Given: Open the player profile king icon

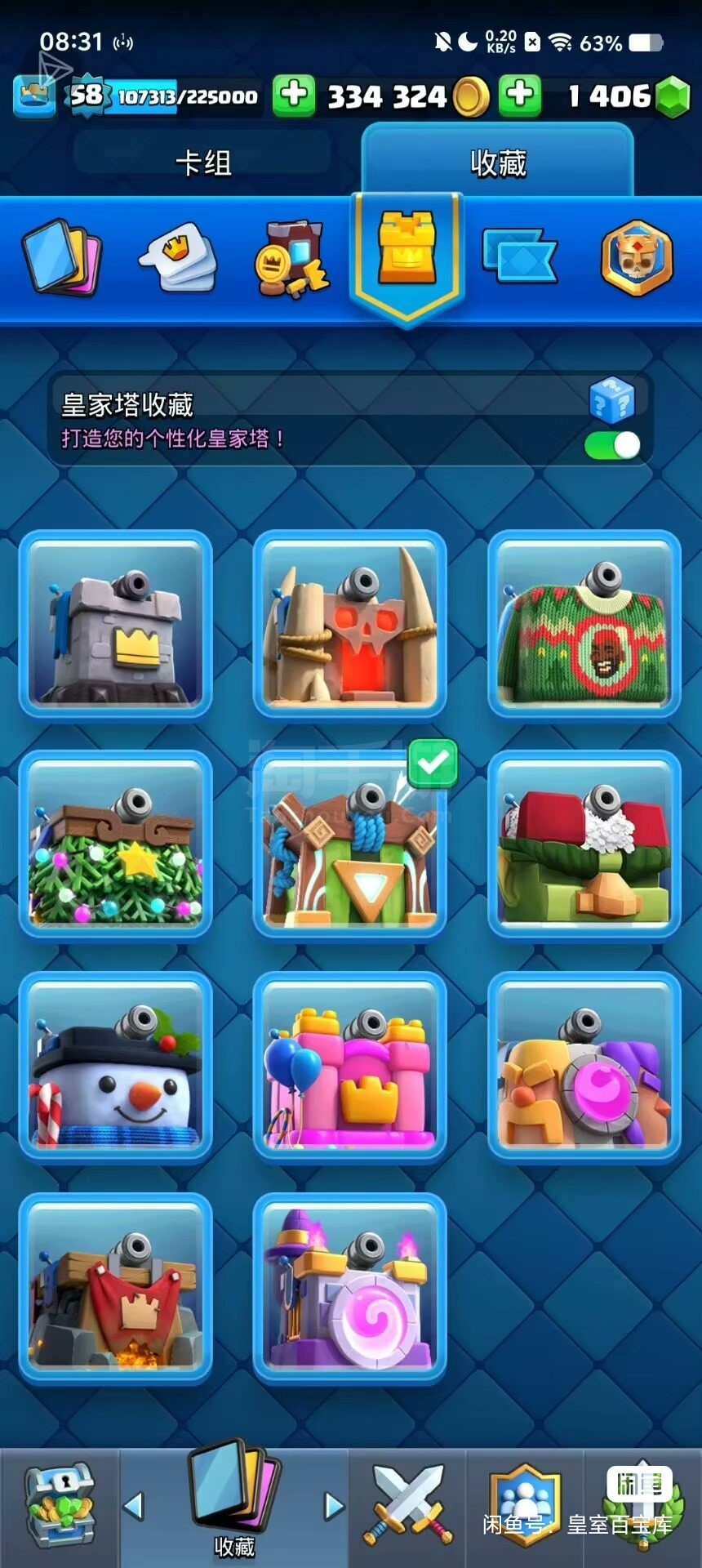Looking at the screenshot, I should pyautogui.click(x=34, y=96).
